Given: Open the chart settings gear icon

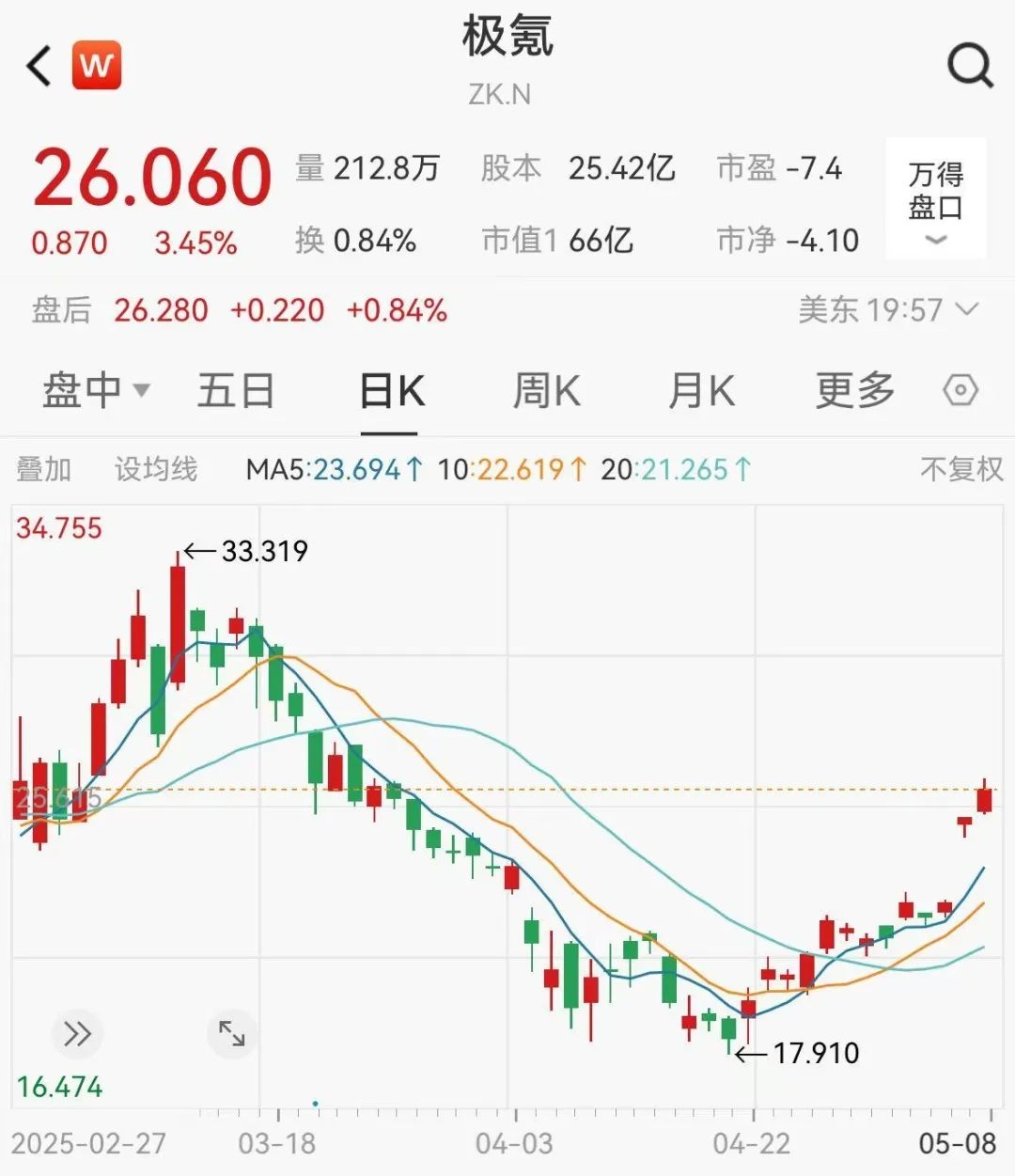Looking at the screenshot, I should [960, 390].
